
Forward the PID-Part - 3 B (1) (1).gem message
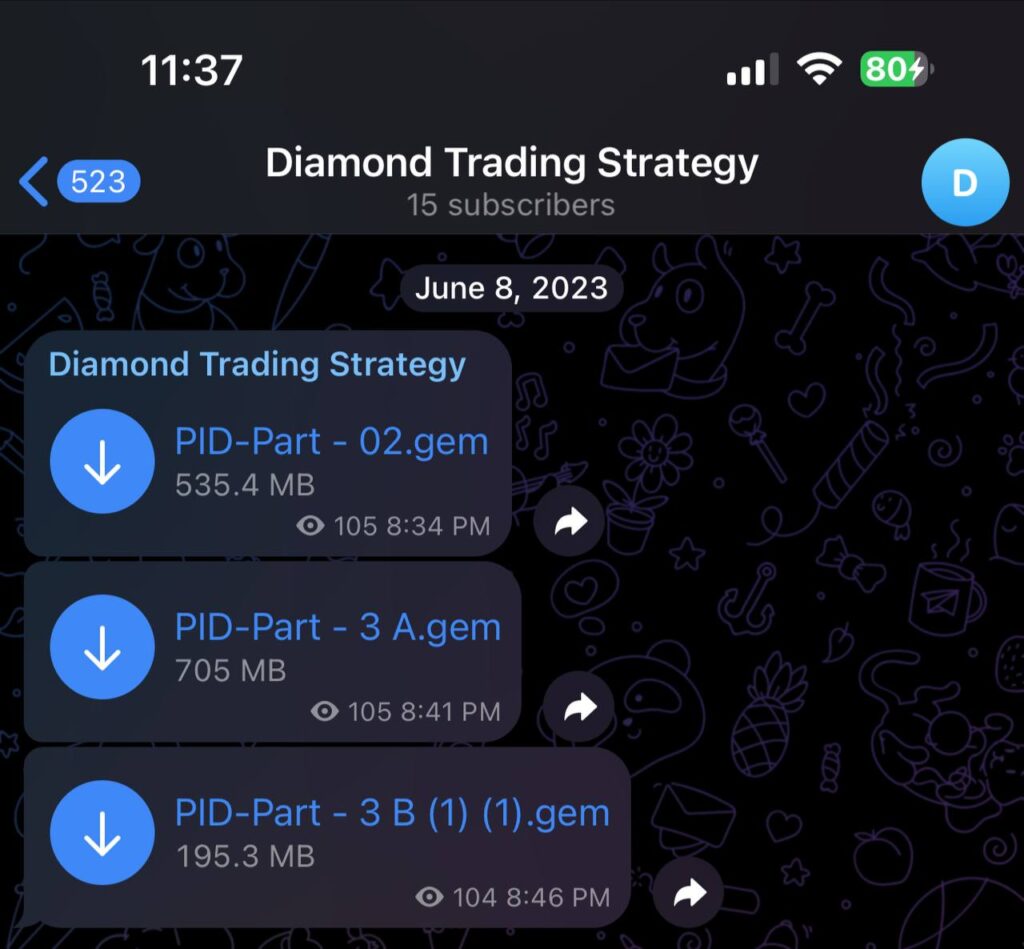[x=688, y=893]
